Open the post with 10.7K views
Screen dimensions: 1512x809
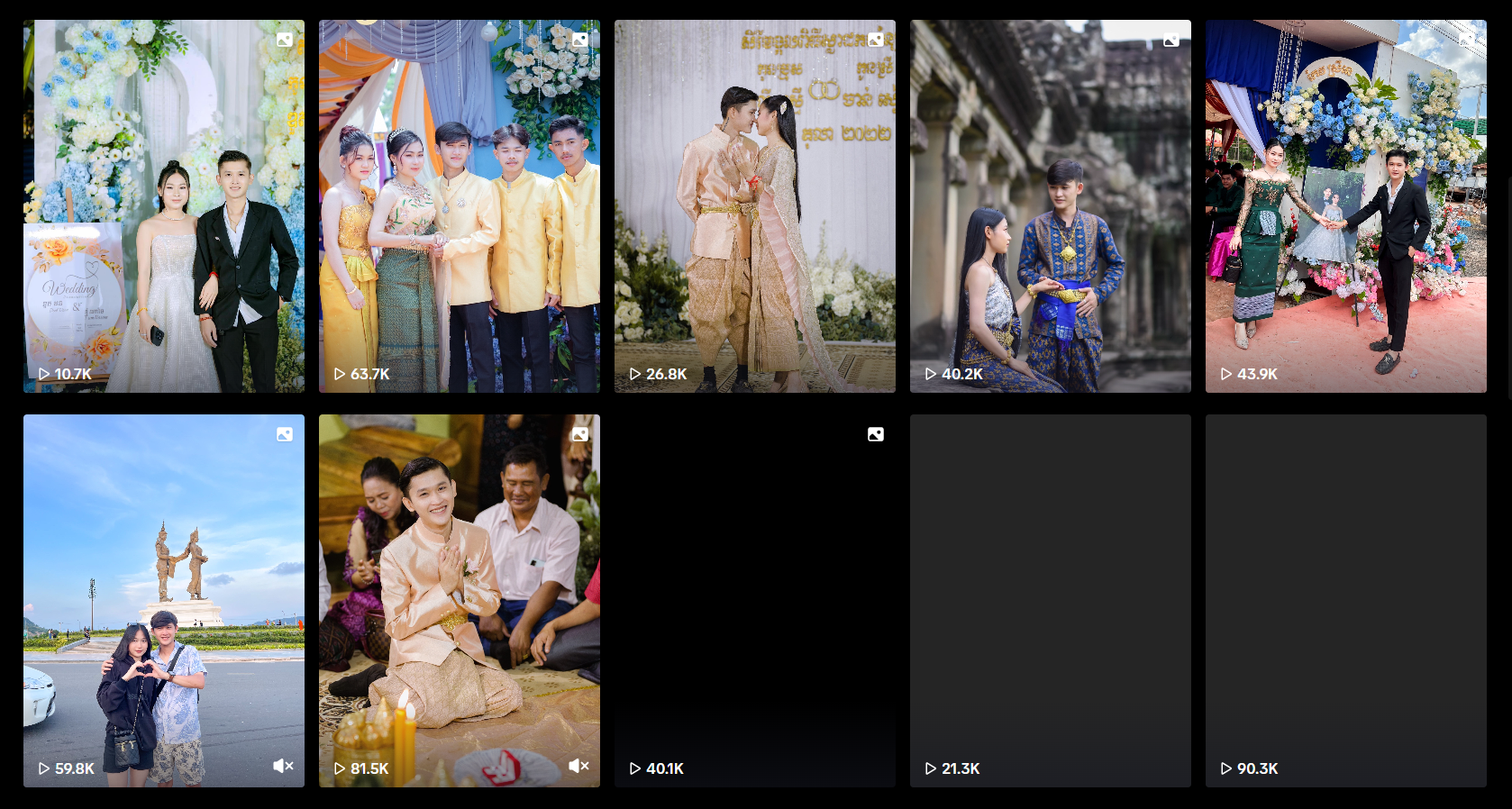163,205
